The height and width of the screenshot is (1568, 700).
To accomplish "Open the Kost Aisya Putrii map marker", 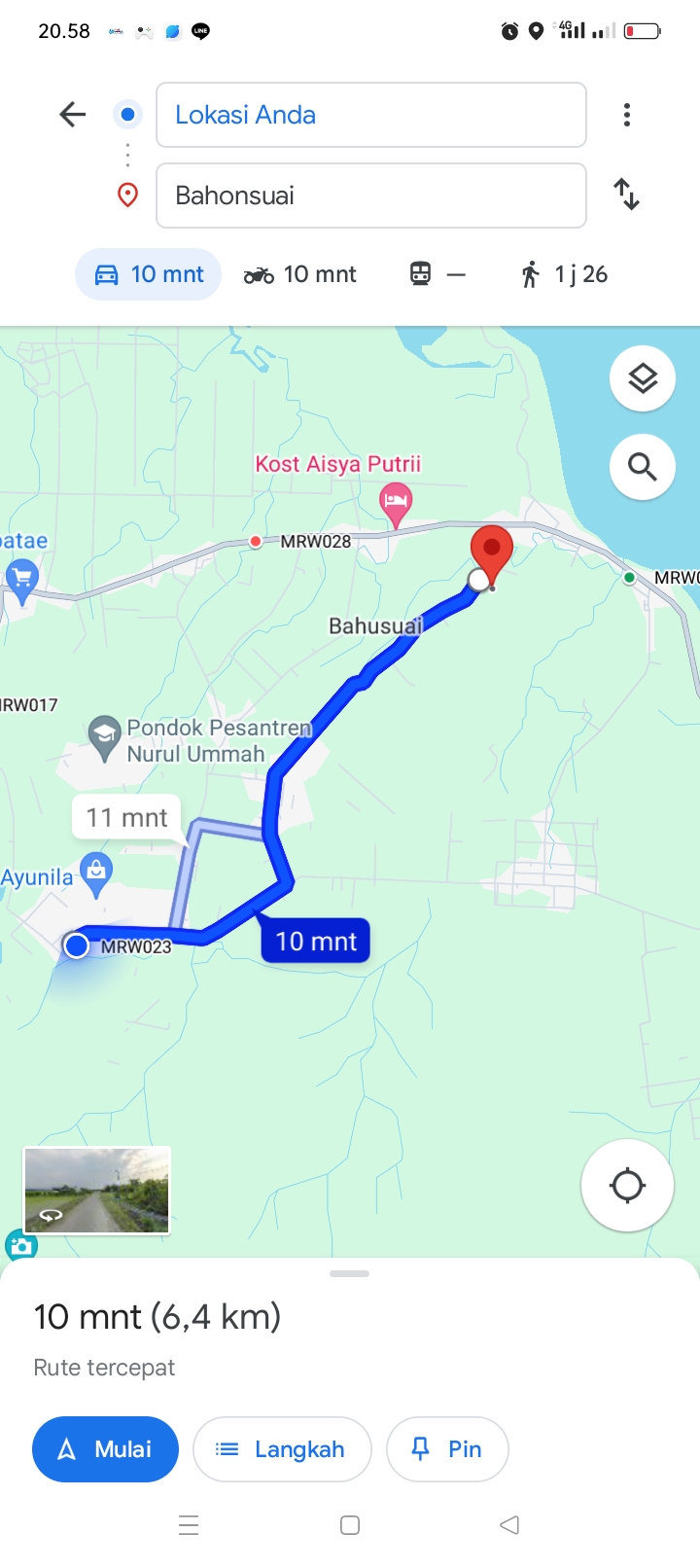I will [395, 503].
